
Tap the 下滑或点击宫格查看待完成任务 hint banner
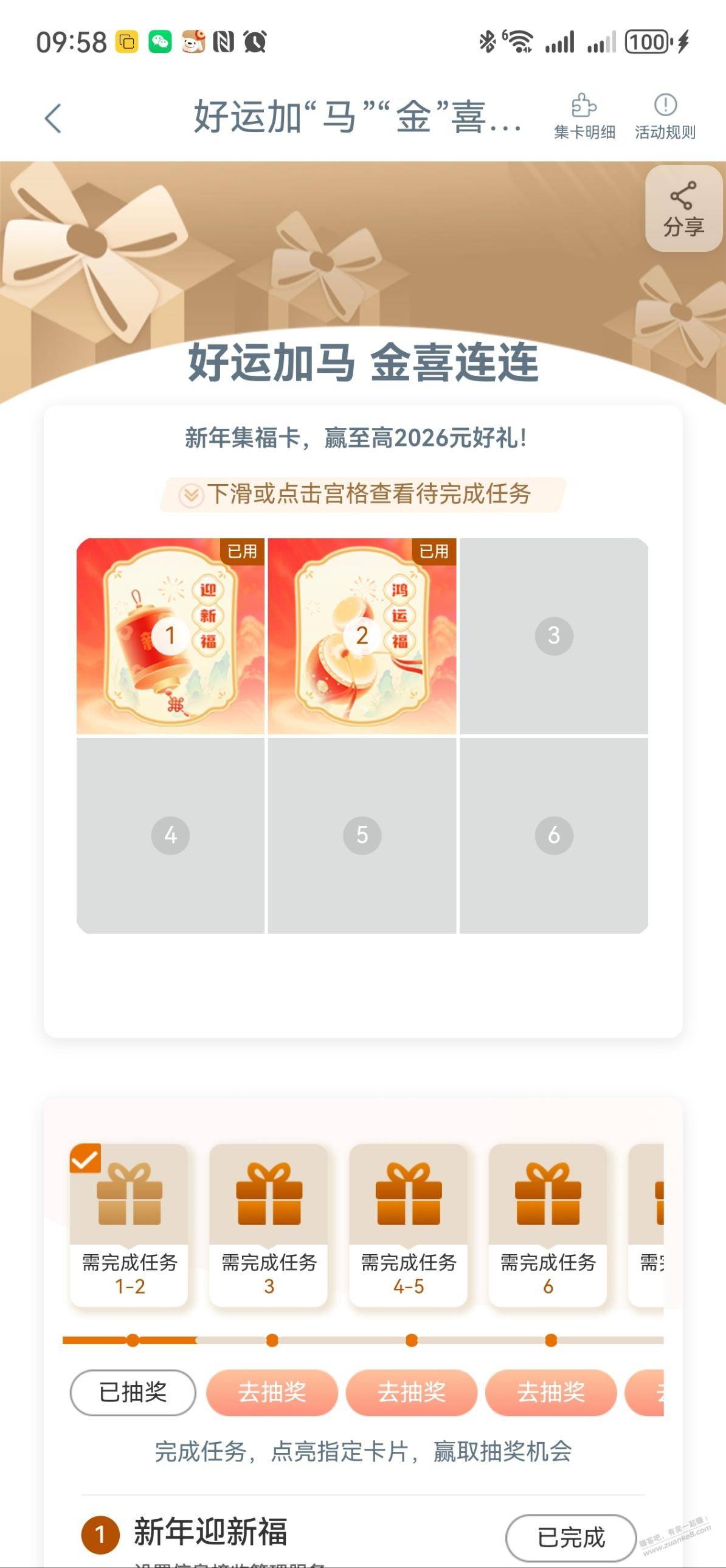tap(362, 494)
